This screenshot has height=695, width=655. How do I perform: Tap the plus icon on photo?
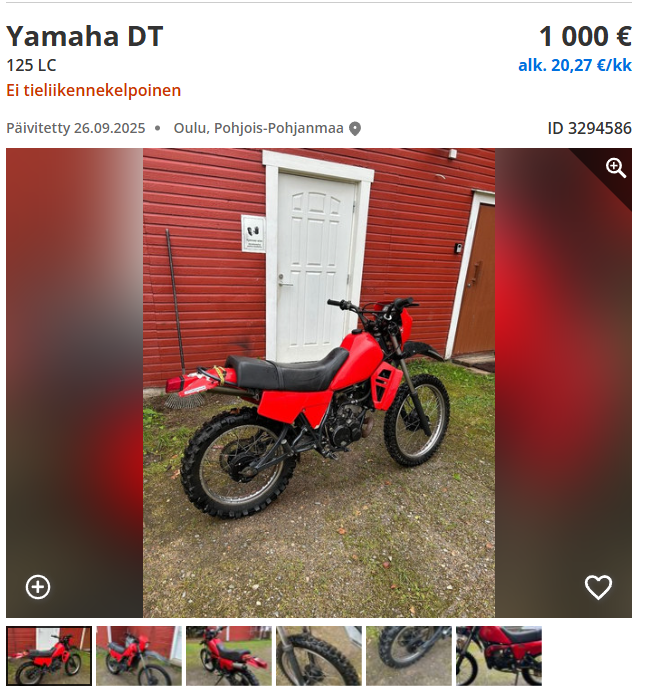tap(38, 587)
